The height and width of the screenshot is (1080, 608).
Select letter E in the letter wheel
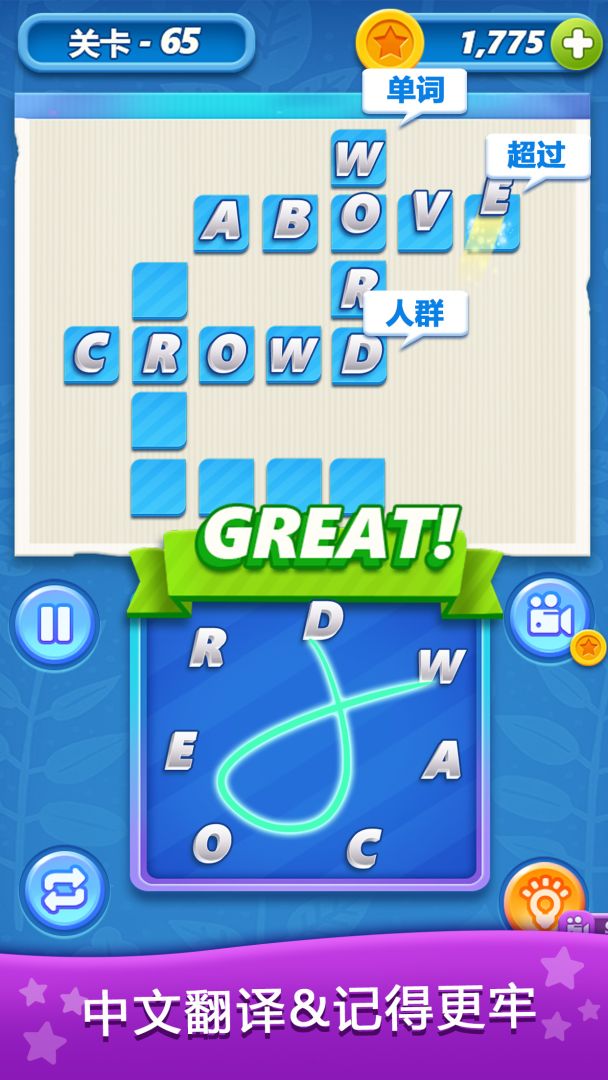pos(180,751)
